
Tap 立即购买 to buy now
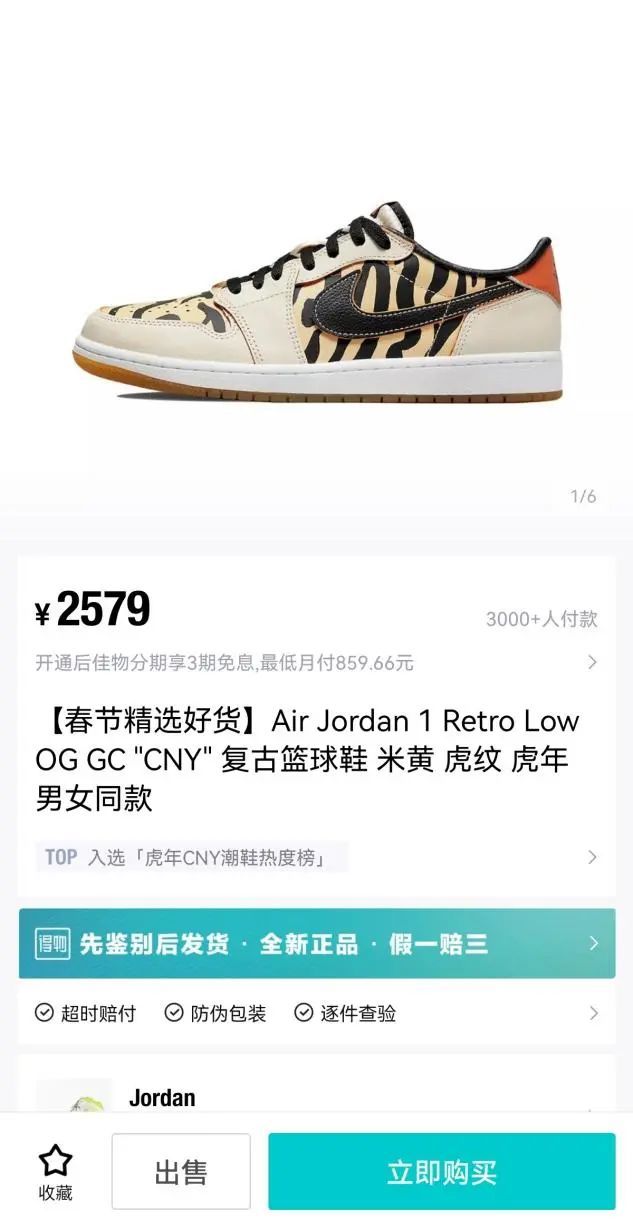(x=441, y=1172)
